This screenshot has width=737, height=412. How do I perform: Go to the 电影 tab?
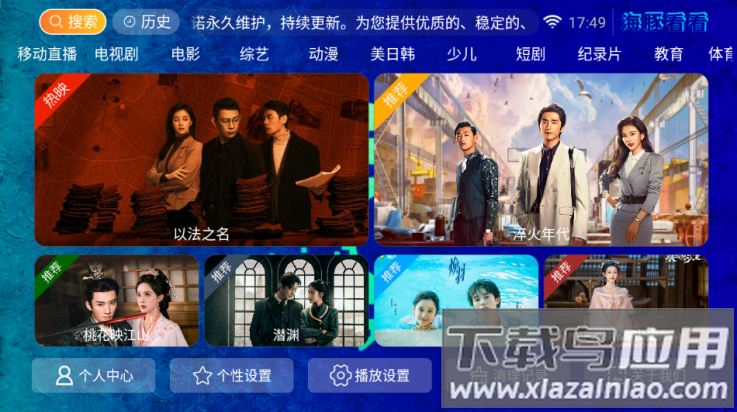point(185,54)
